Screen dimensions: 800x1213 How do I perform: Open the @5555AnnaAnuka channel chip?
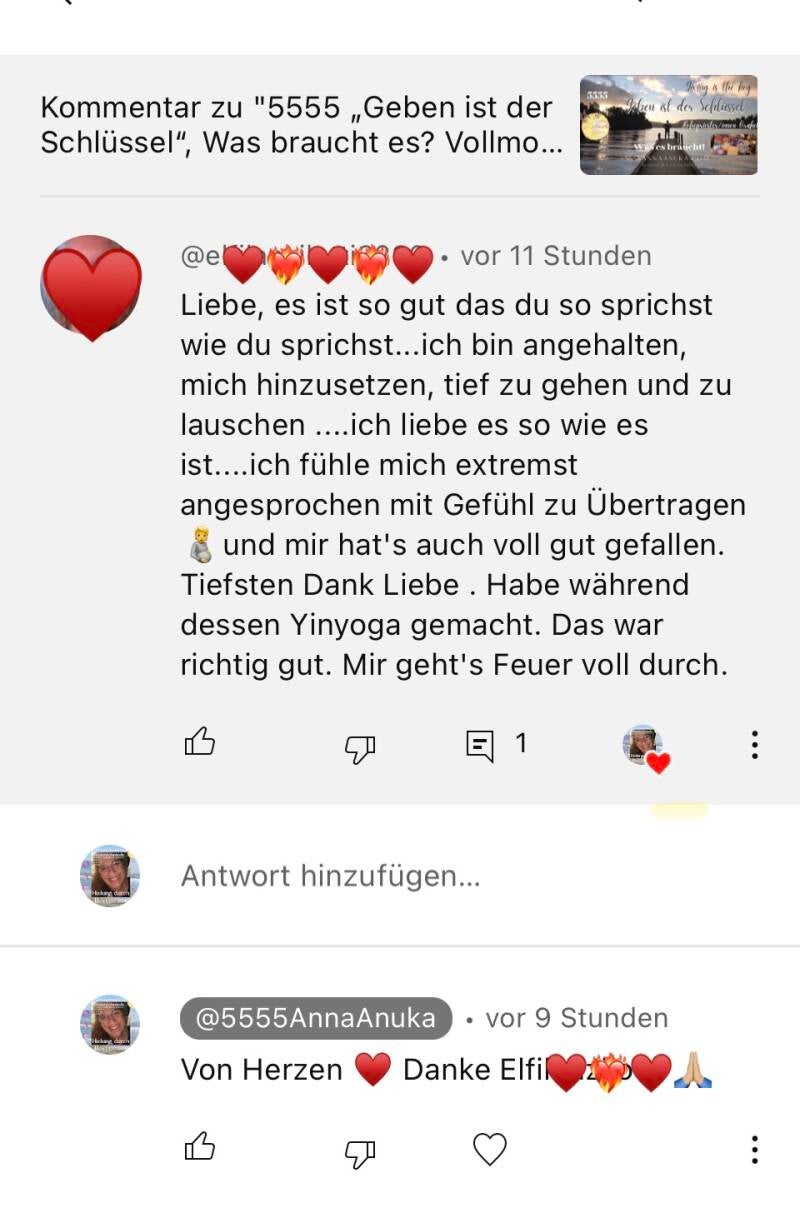click(316, 1018)
